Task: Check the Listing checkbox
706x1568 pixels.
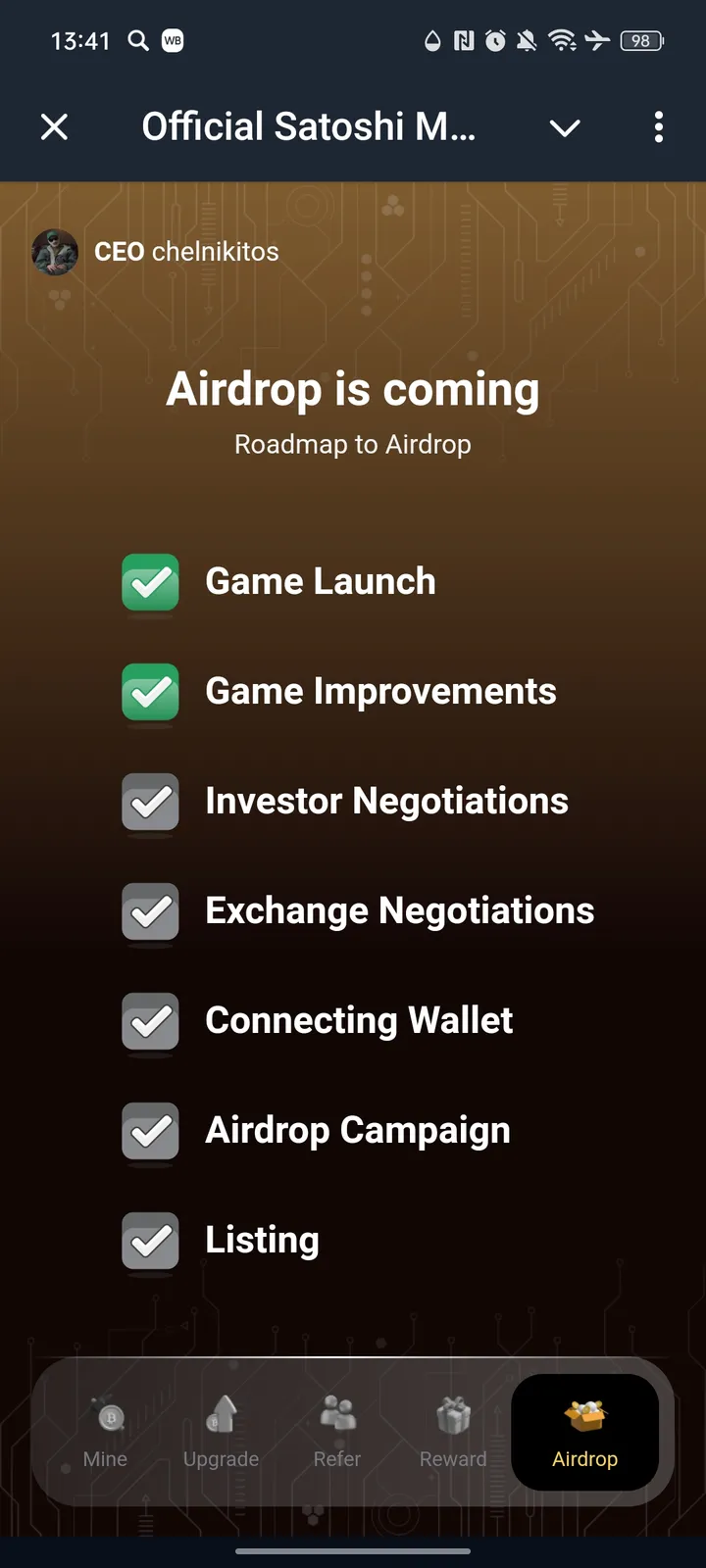Action: pos(149,1241)
